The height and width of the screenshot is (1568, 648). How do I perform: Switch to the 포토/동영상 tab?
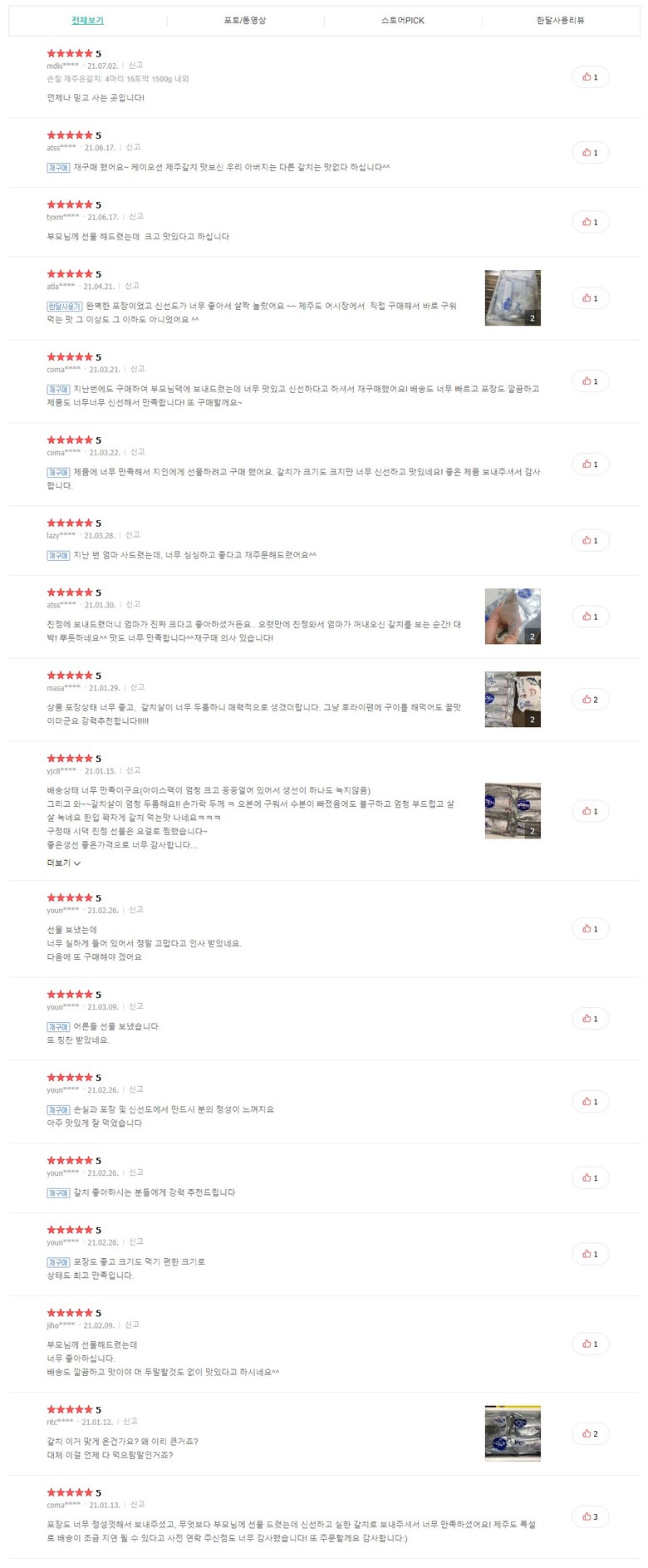(245, 20)
